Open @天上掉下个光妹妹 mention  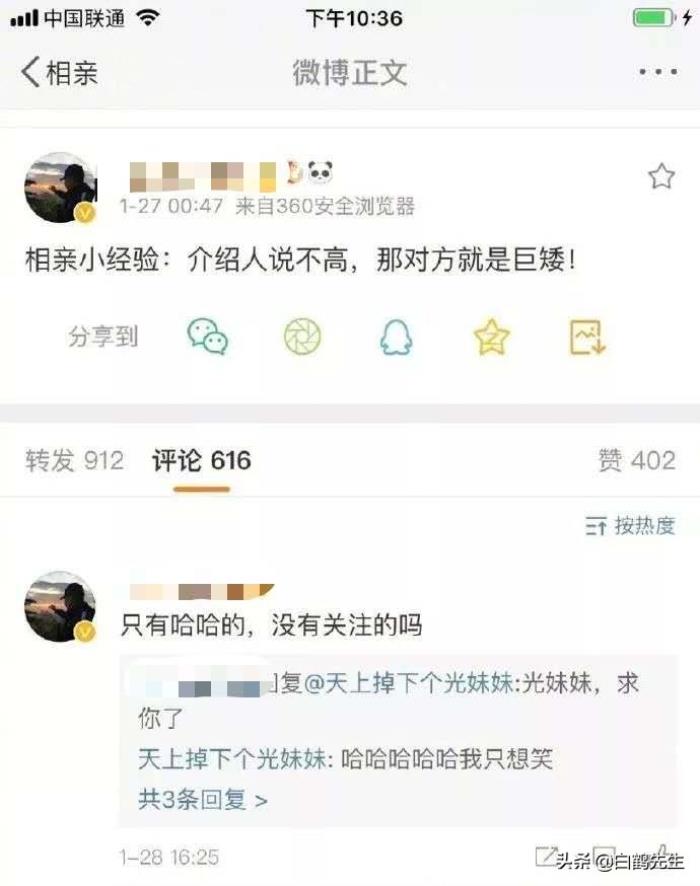(408, 686)
